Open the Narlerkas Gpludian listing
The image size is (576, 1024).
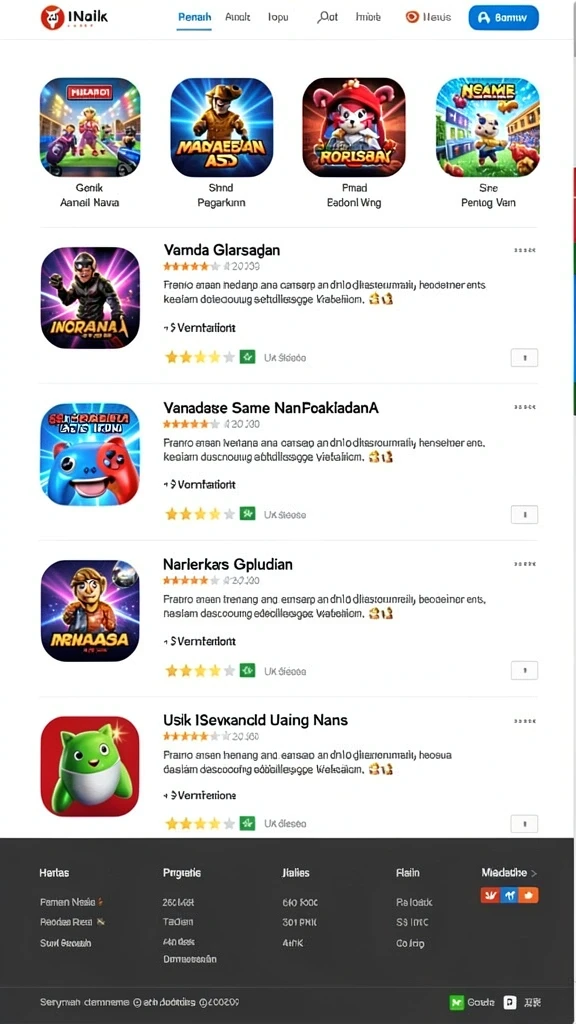(227, 564)
